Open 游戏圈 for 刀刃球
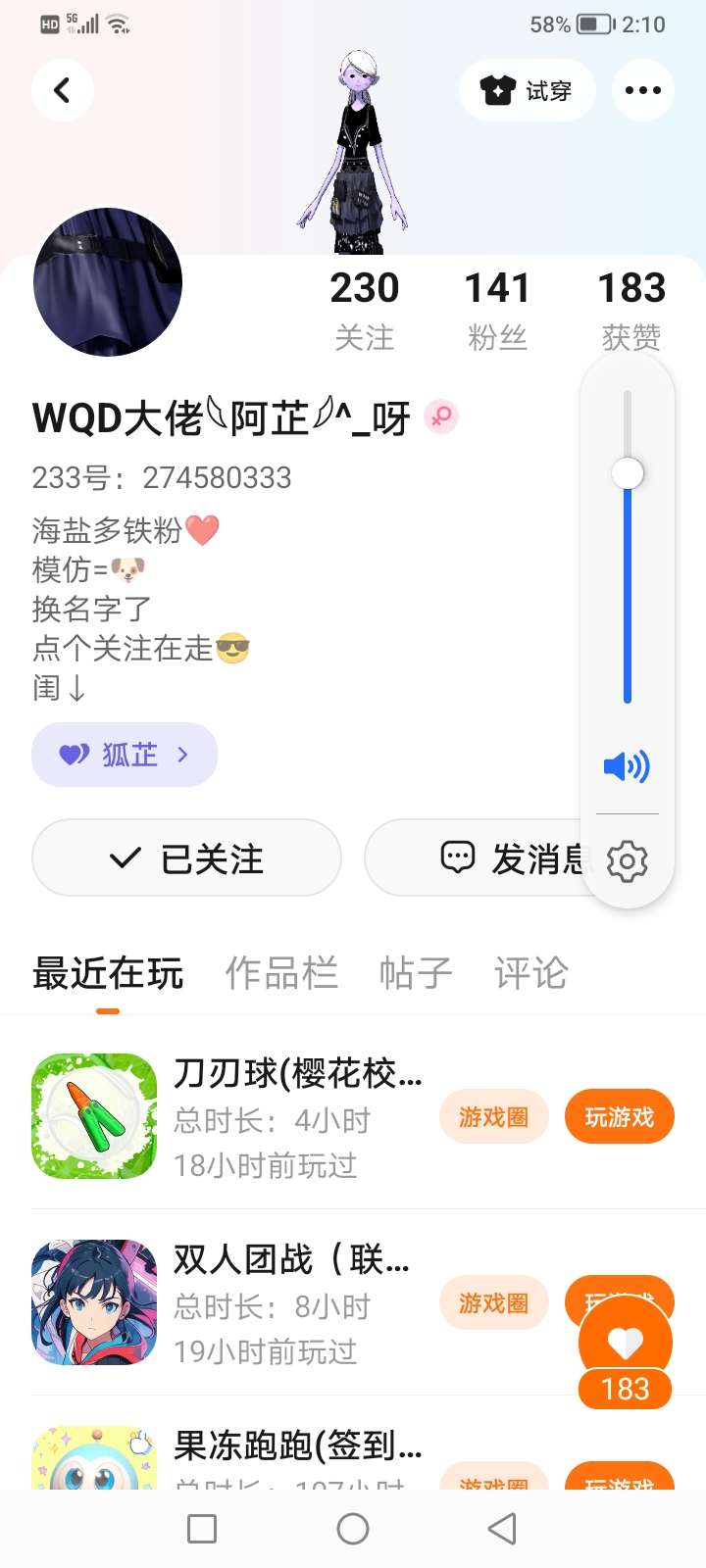The height and width of the screenshot is (1568, 706). pos(494,1116)
